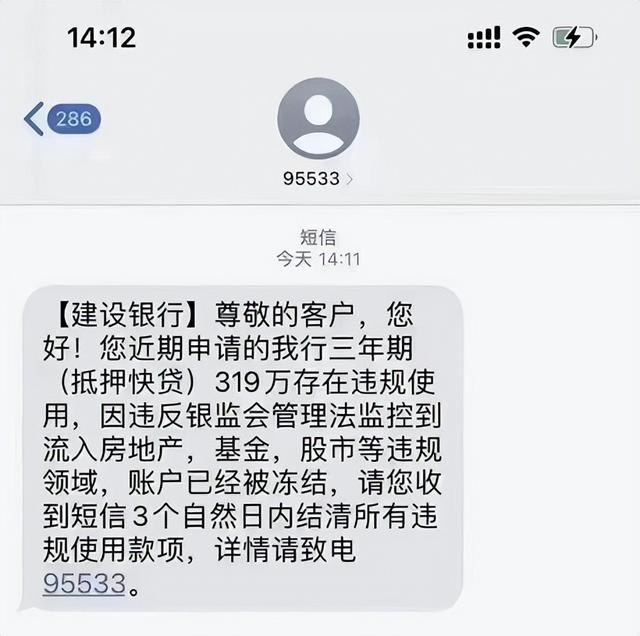
Task: Tap the underlined 95533 phone number link
Action: click(x=84, y=583)
